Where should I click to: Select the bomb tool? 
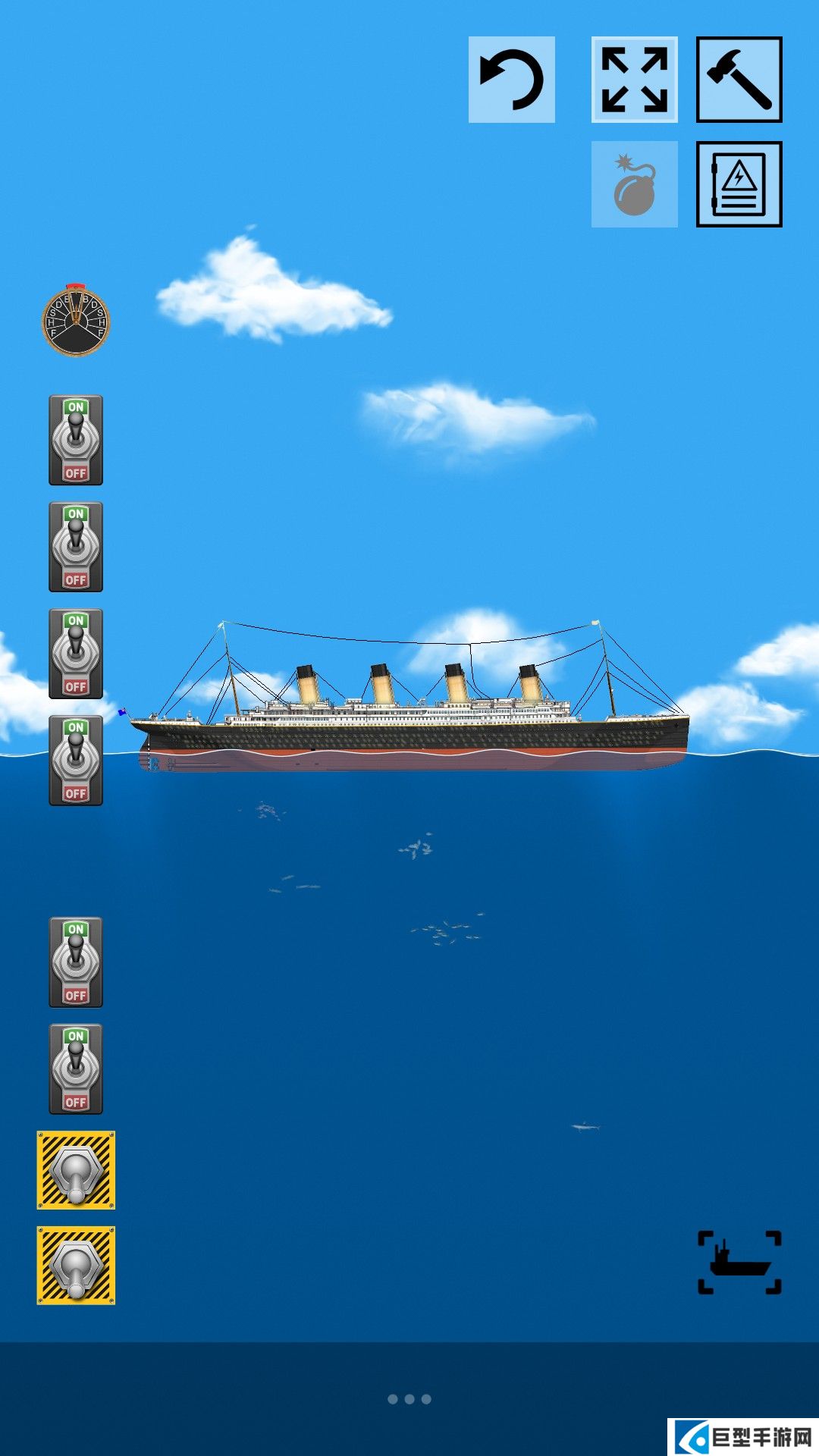click(634, 184)
